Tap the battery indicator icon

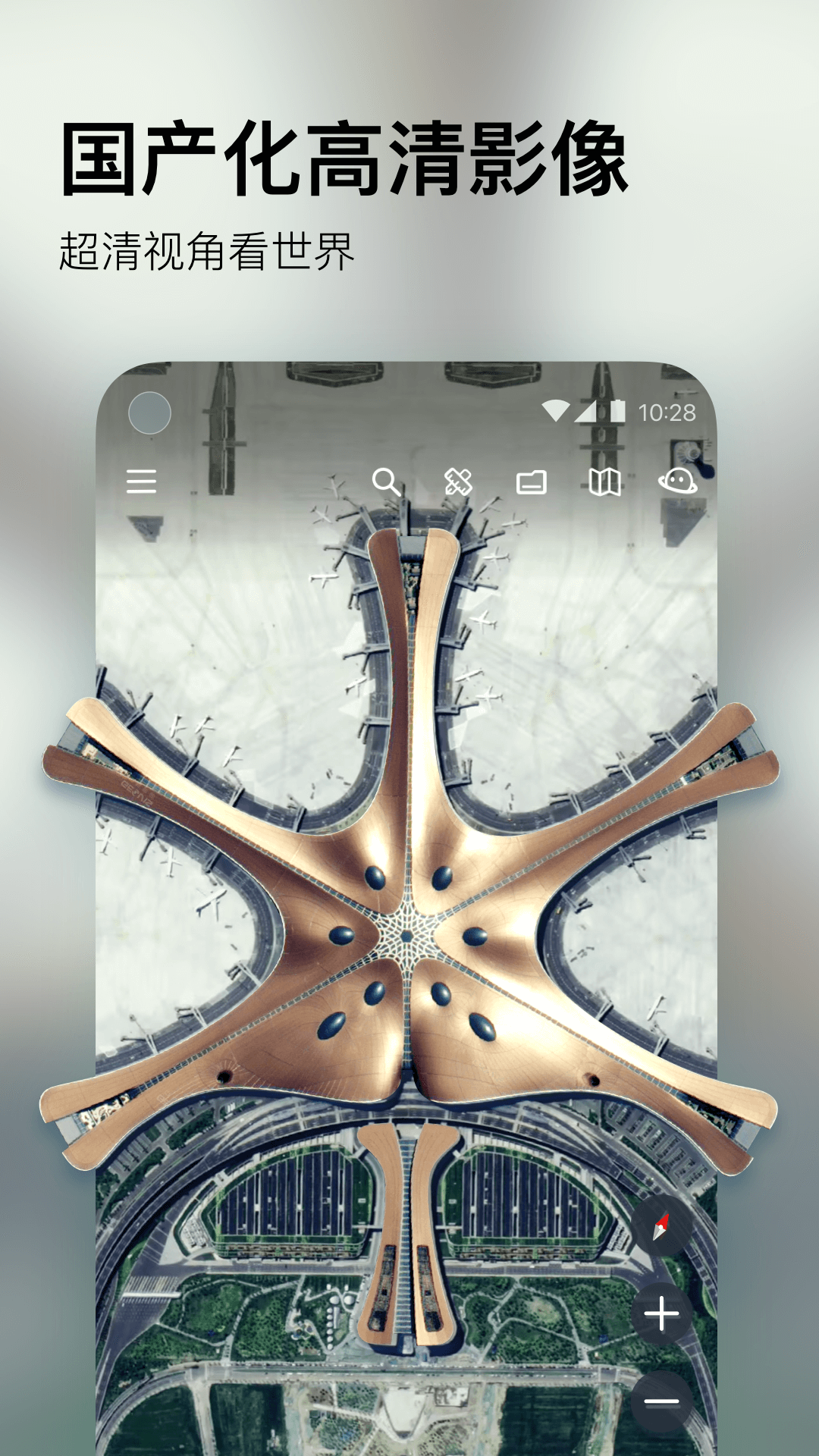click(618, 410)
